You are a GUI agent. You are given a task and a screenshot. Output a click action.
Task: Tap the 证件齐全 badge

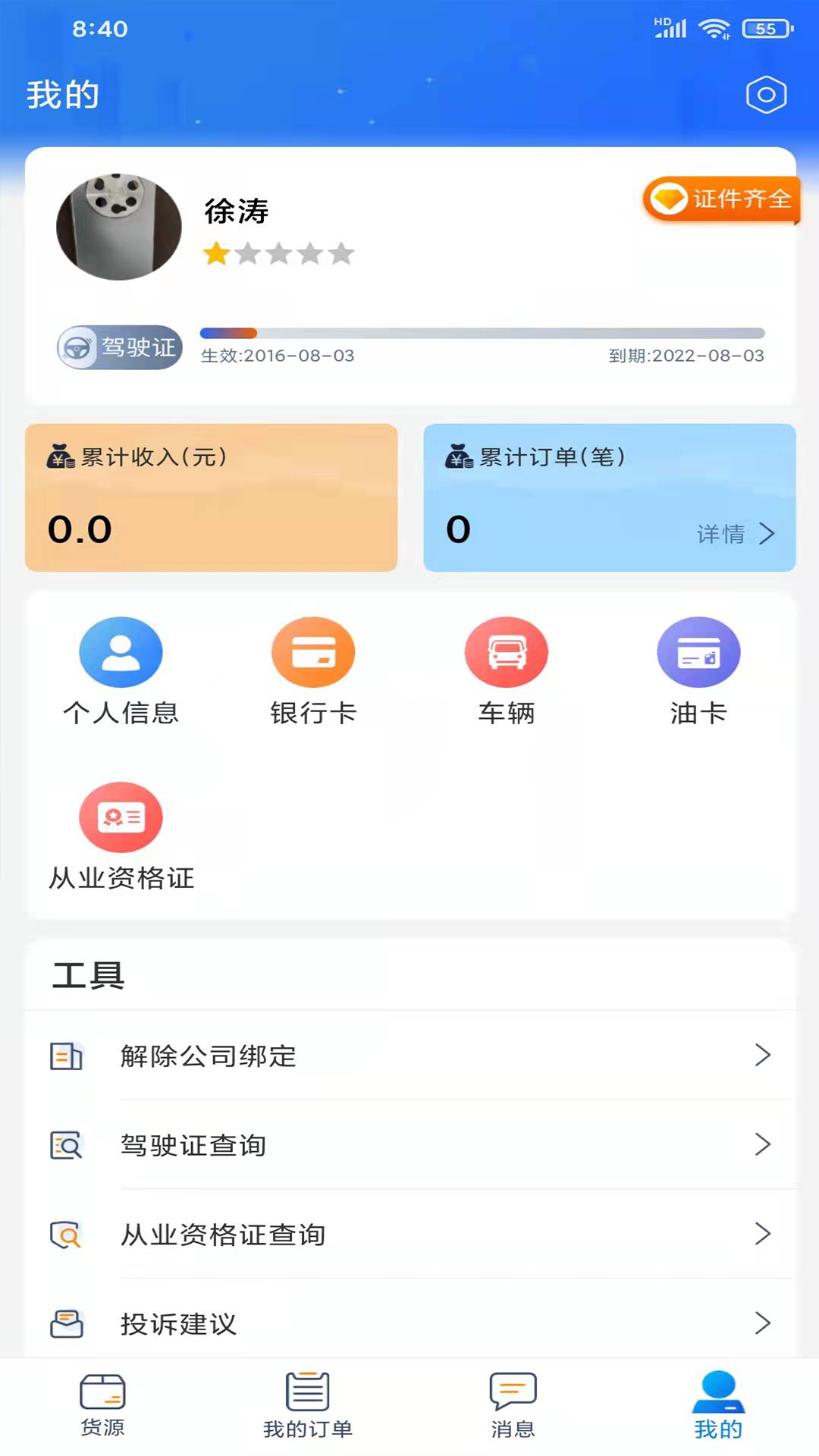click(x=722, y=199)
